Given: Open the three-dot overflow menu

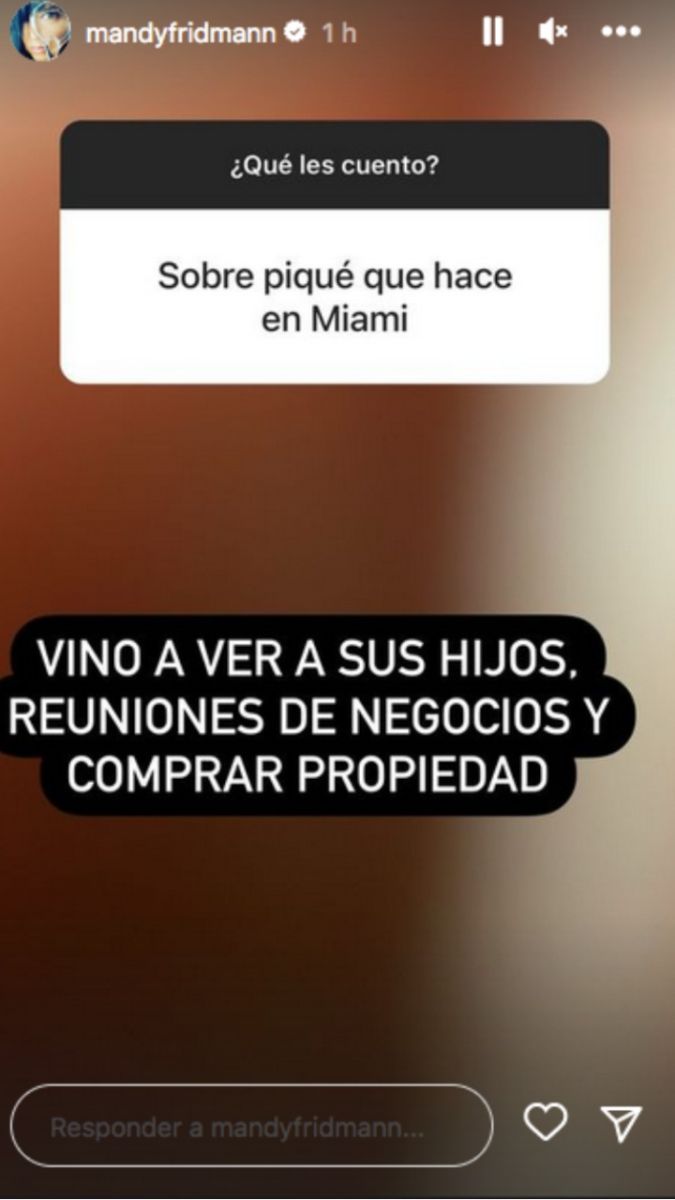Looking at the screenshot, I should point(620,33).
